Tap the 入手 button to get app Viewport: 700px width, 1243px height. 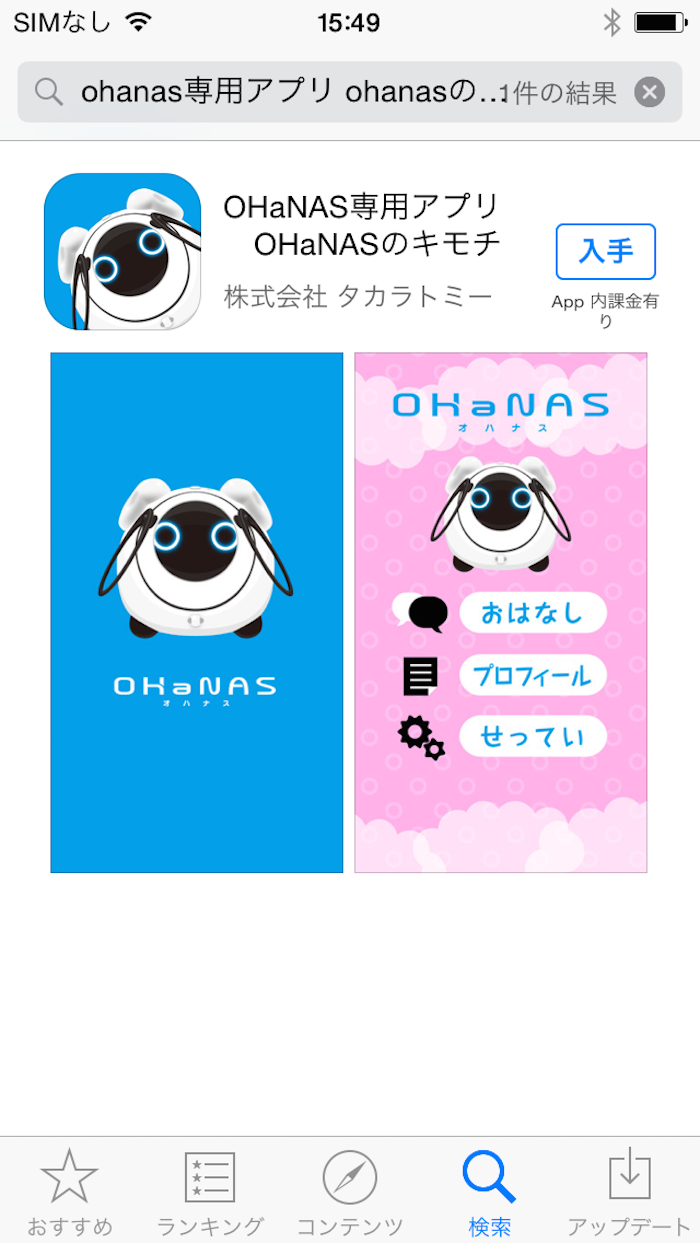(x=605, y=251)
